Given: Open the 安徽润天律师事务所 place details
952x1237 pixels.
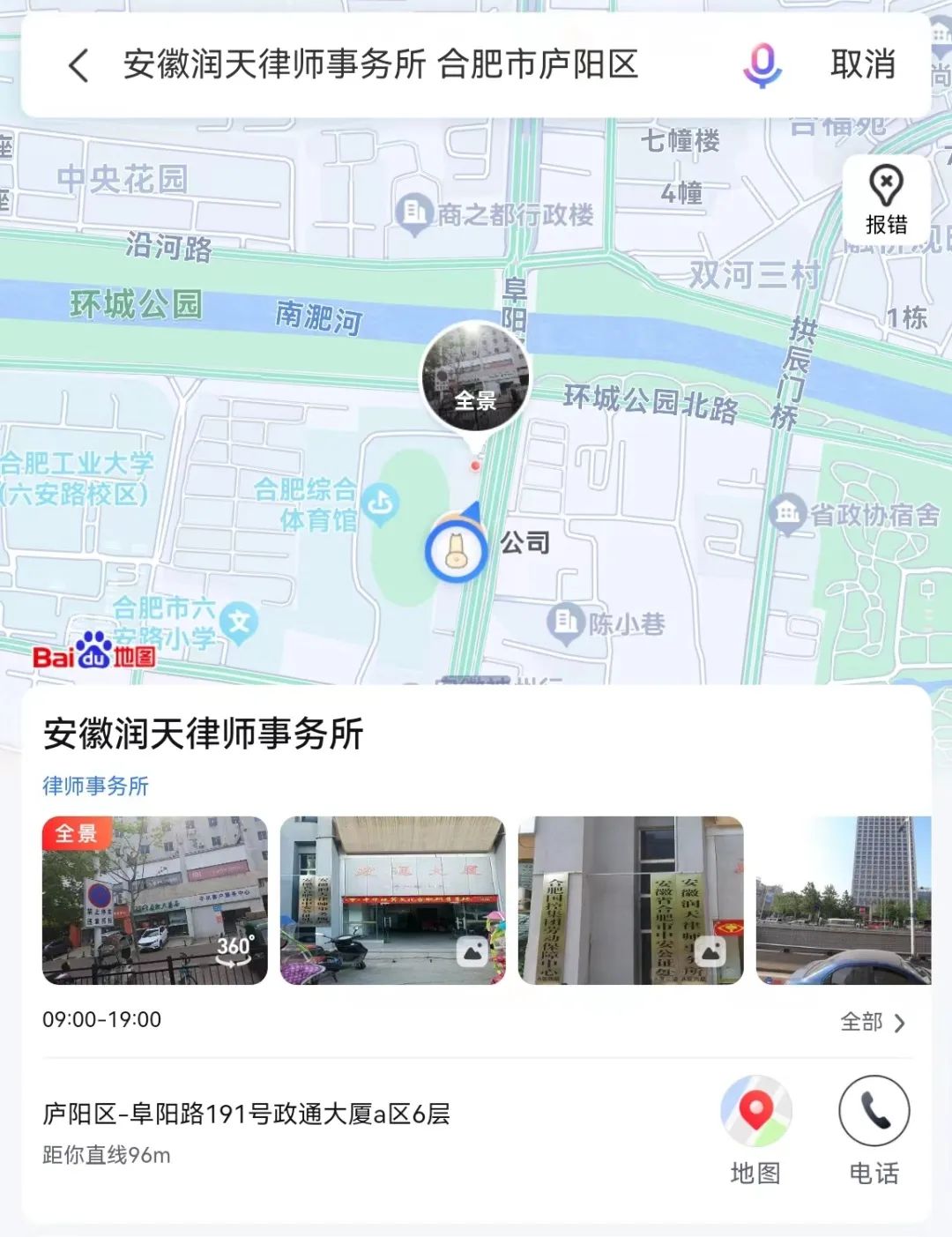Looking at the screenshot, I should 204,734.
